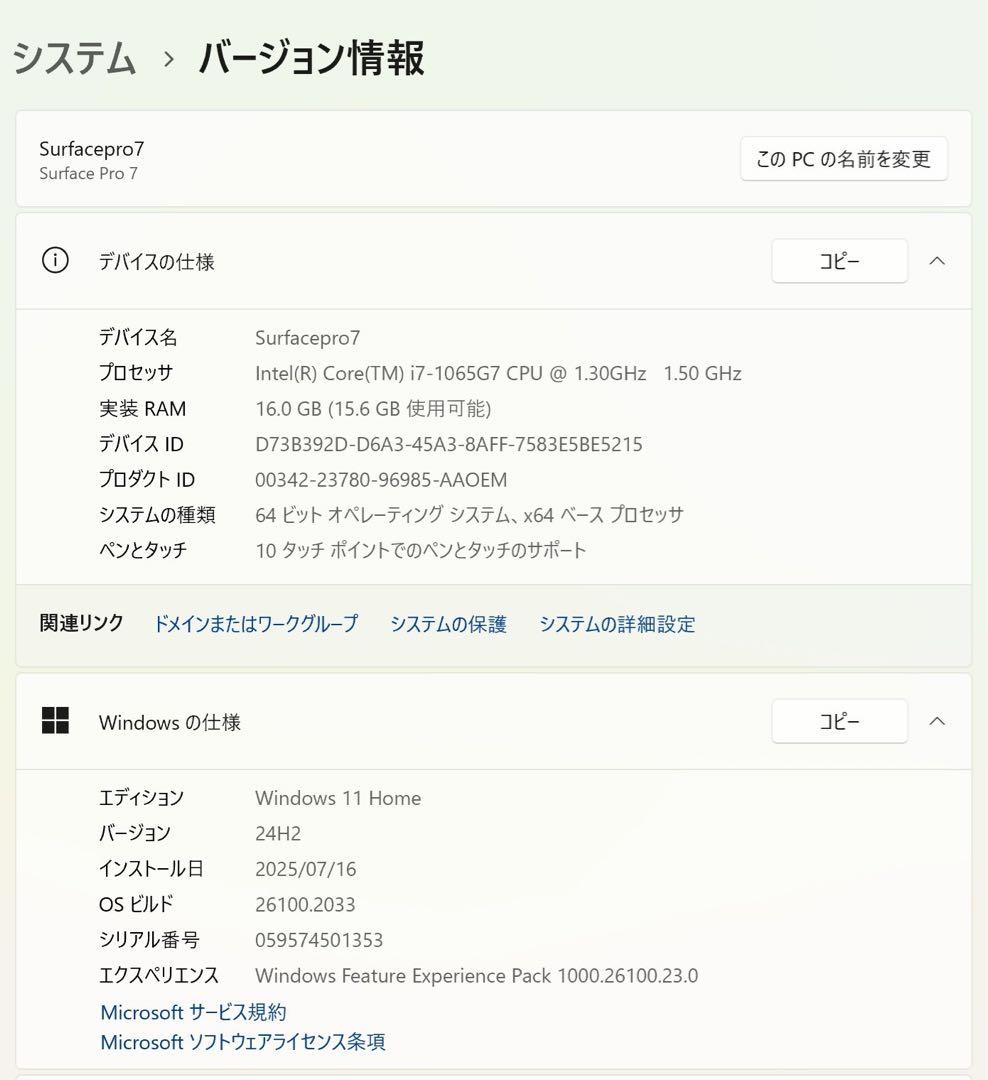Click the device name Surfacepro7 heading

coord(91,148)
